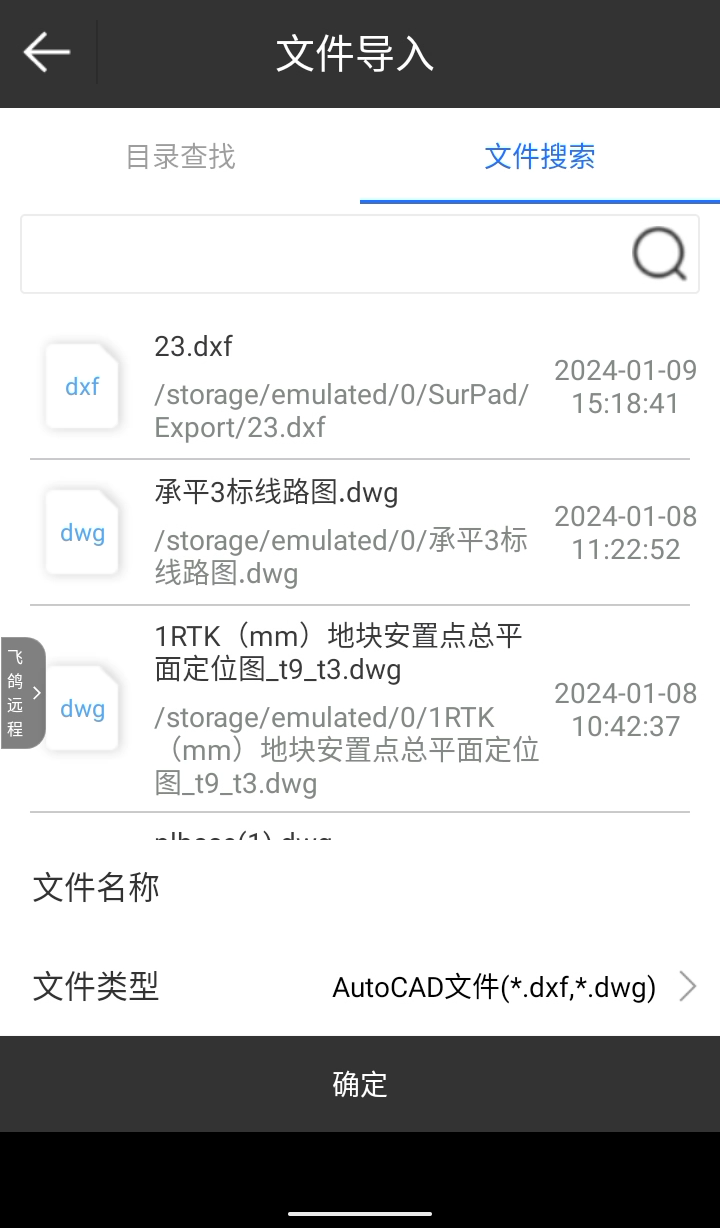Select the file 23.dxf
The height and width of the screenshot is (1228, 720).
[x=360, y=387]
